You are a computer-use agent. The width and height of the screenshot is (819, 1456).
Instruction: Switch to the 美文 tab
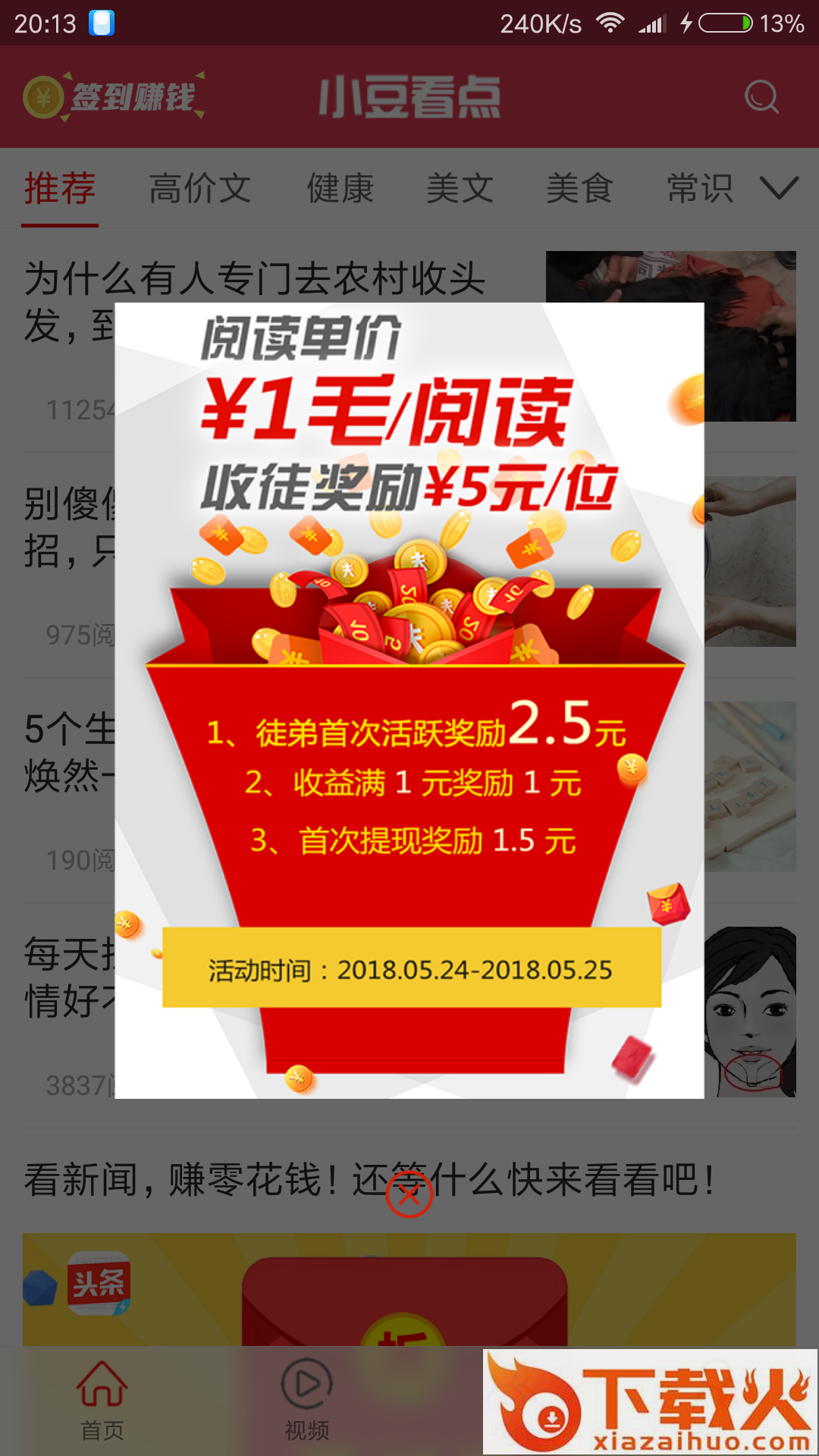coord(460,188)
